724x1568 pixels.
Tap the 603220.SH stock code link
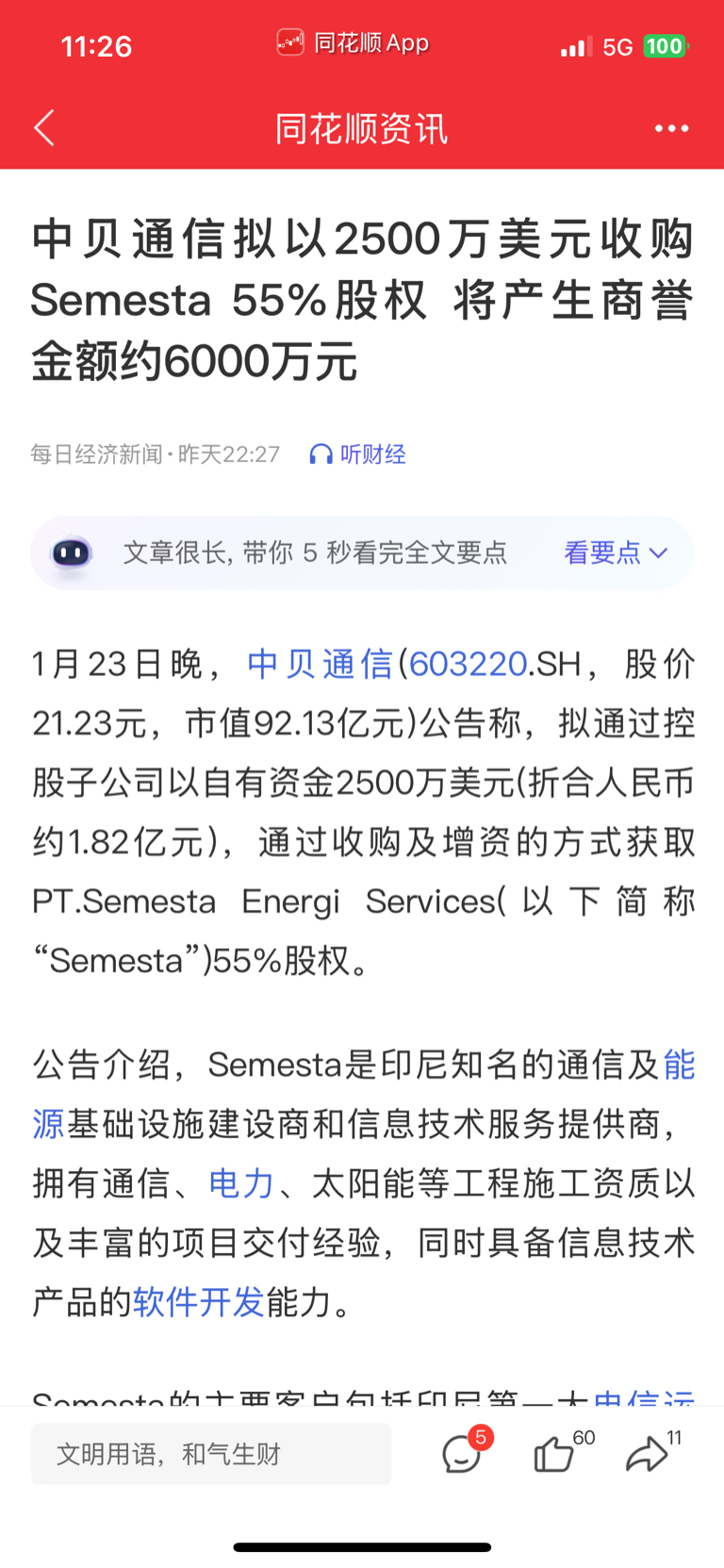click(469, 664)
